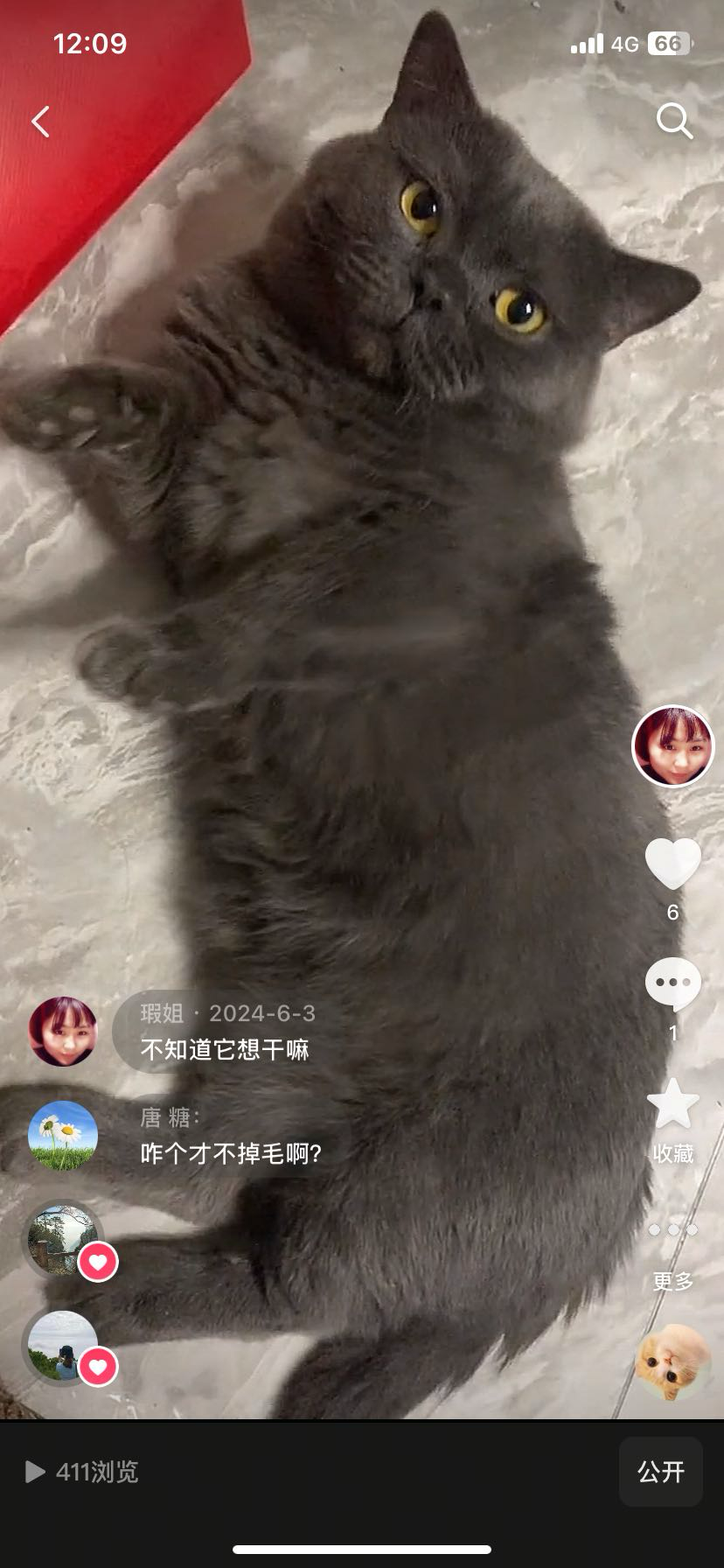Image resolution: width=724 pixels, height=1568 pixels.
Task: Tap the 公开 visibility button
Action: tap(660, 1472)
